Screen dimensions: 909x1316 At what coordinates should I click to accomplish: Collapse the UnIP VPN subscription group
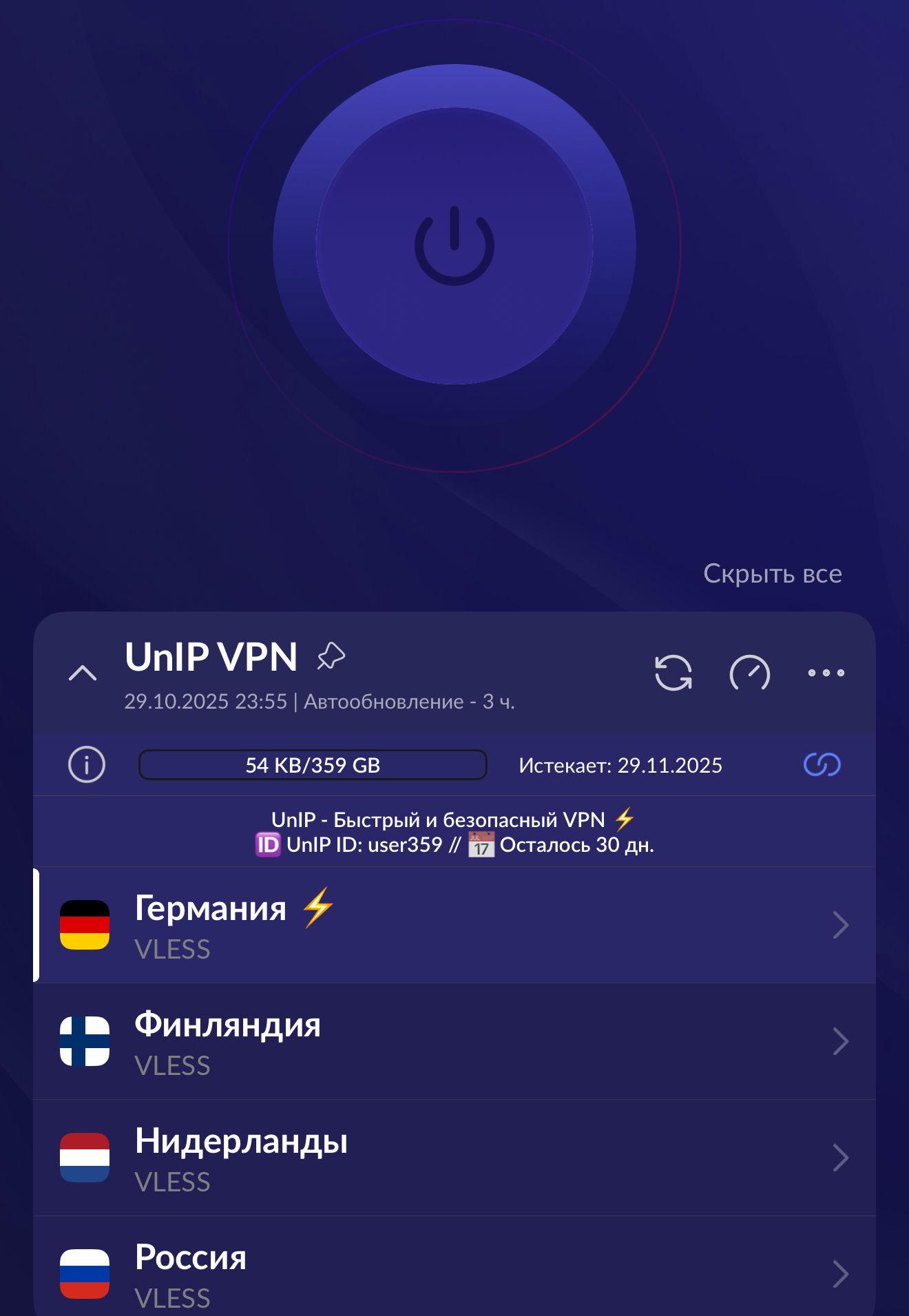point(83,673)
